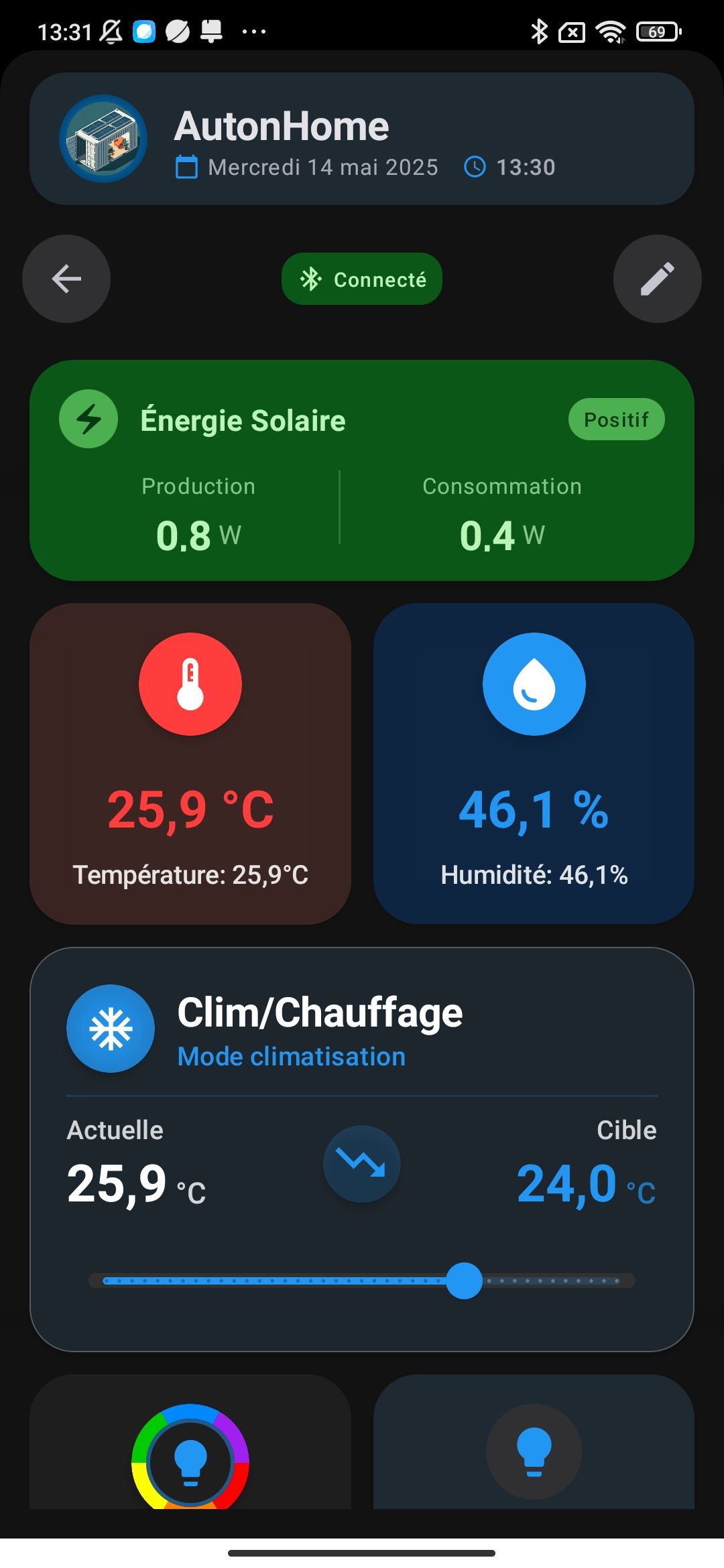The height and width of the screenshot is (1568, 724).
Task: Tap the solar energy lightning icon
Action: (x=88, y=420)
